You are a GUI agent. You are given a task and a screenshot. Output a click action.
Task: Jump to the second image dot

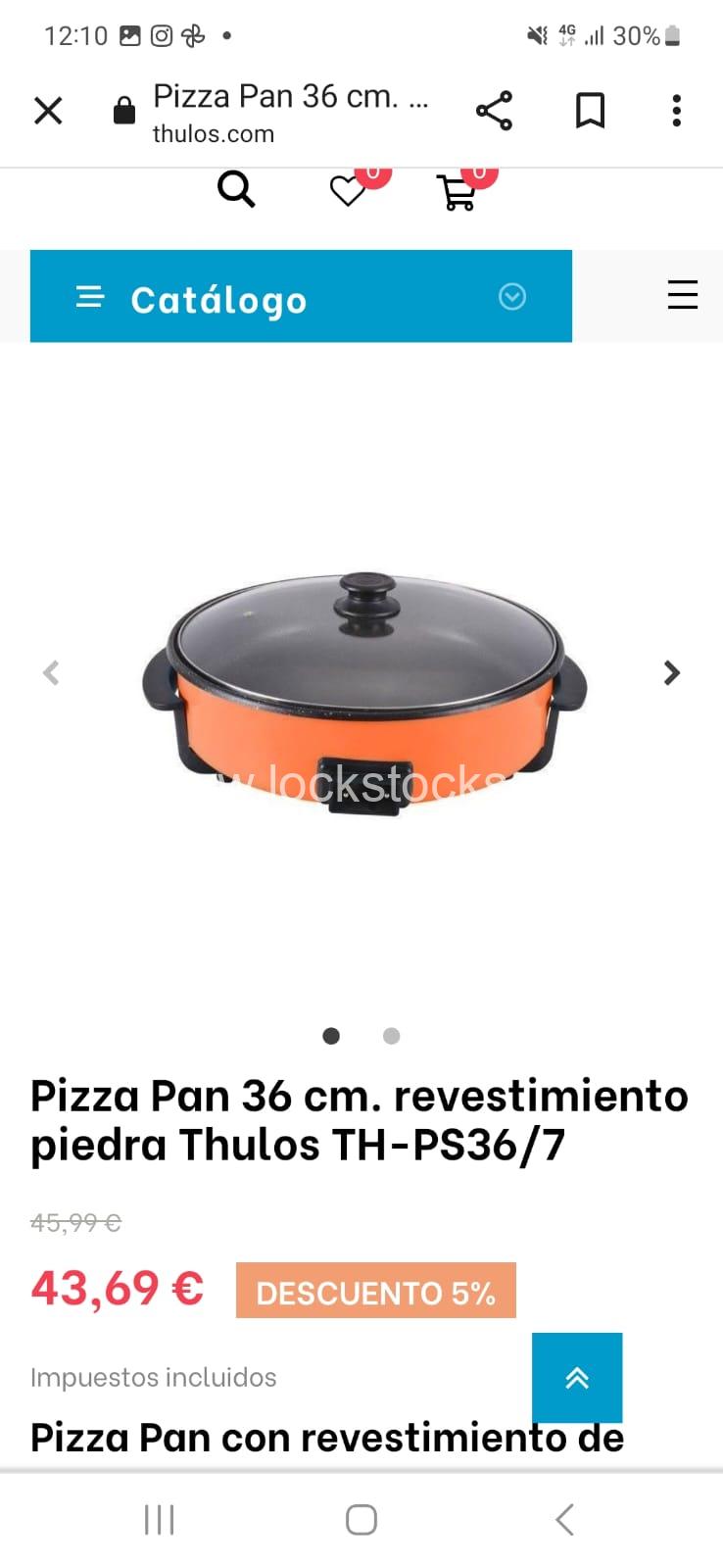[x=391, y=1036]
